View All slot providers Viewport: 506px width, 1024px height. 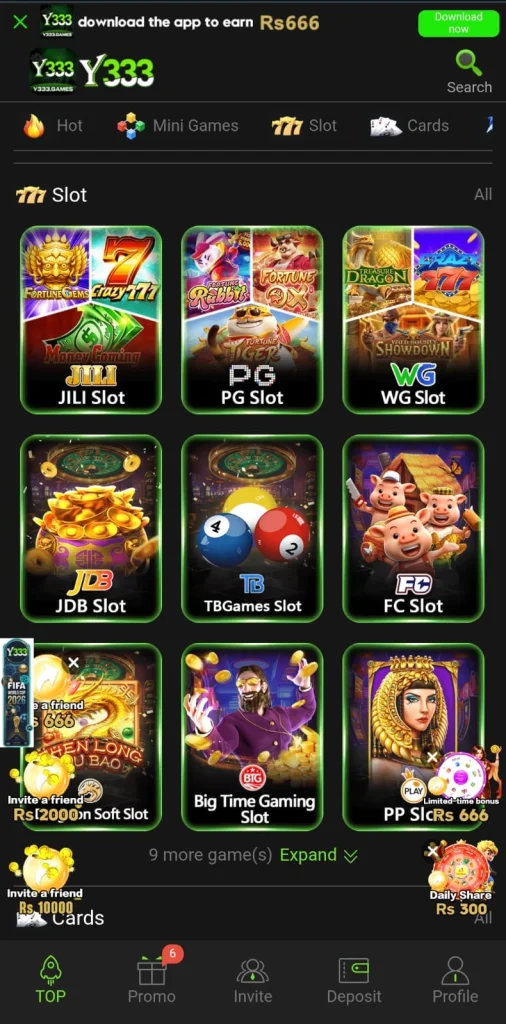tap(483, 195)
